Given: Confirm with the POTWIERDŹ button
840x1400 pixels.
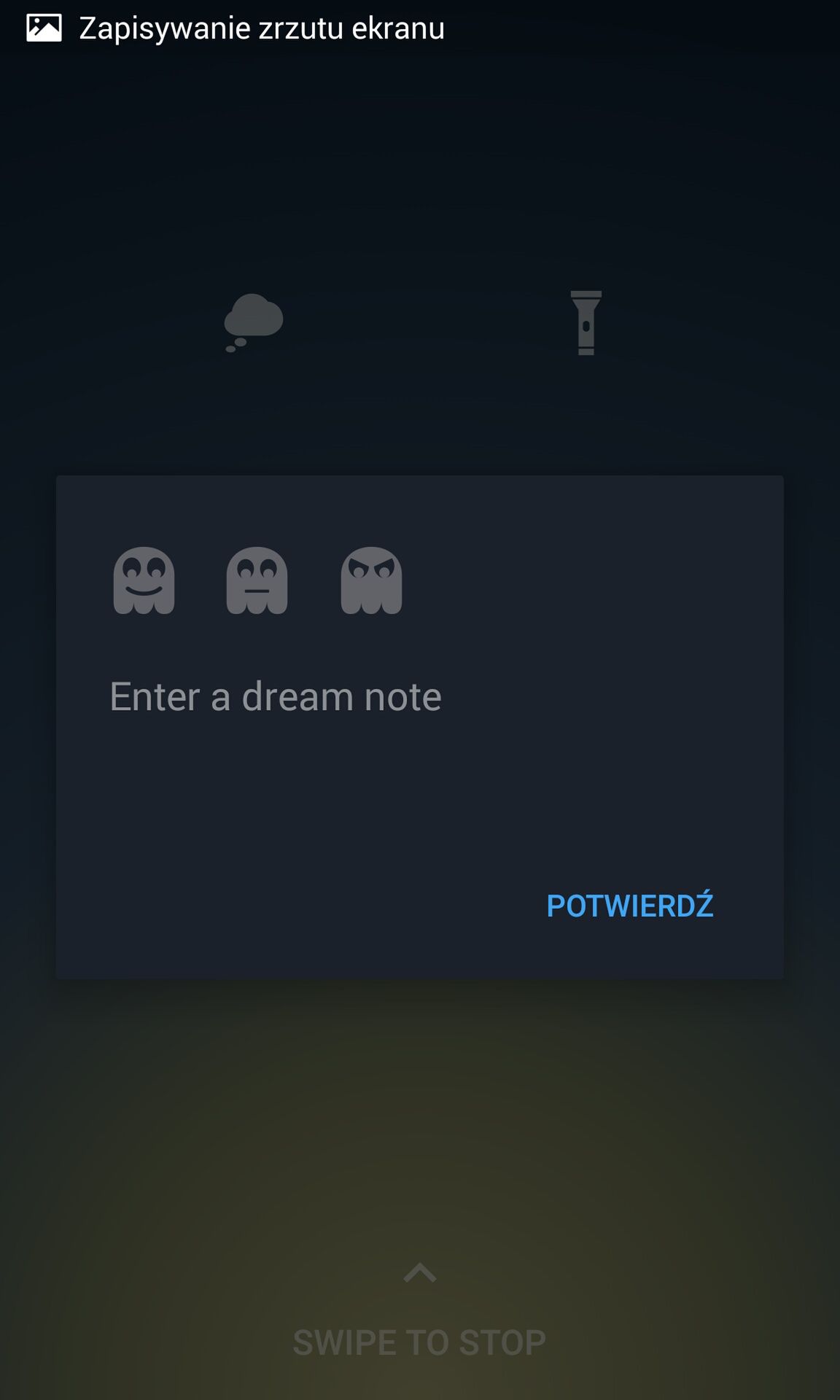Looking at the screenshot, I should click(630, 906).
